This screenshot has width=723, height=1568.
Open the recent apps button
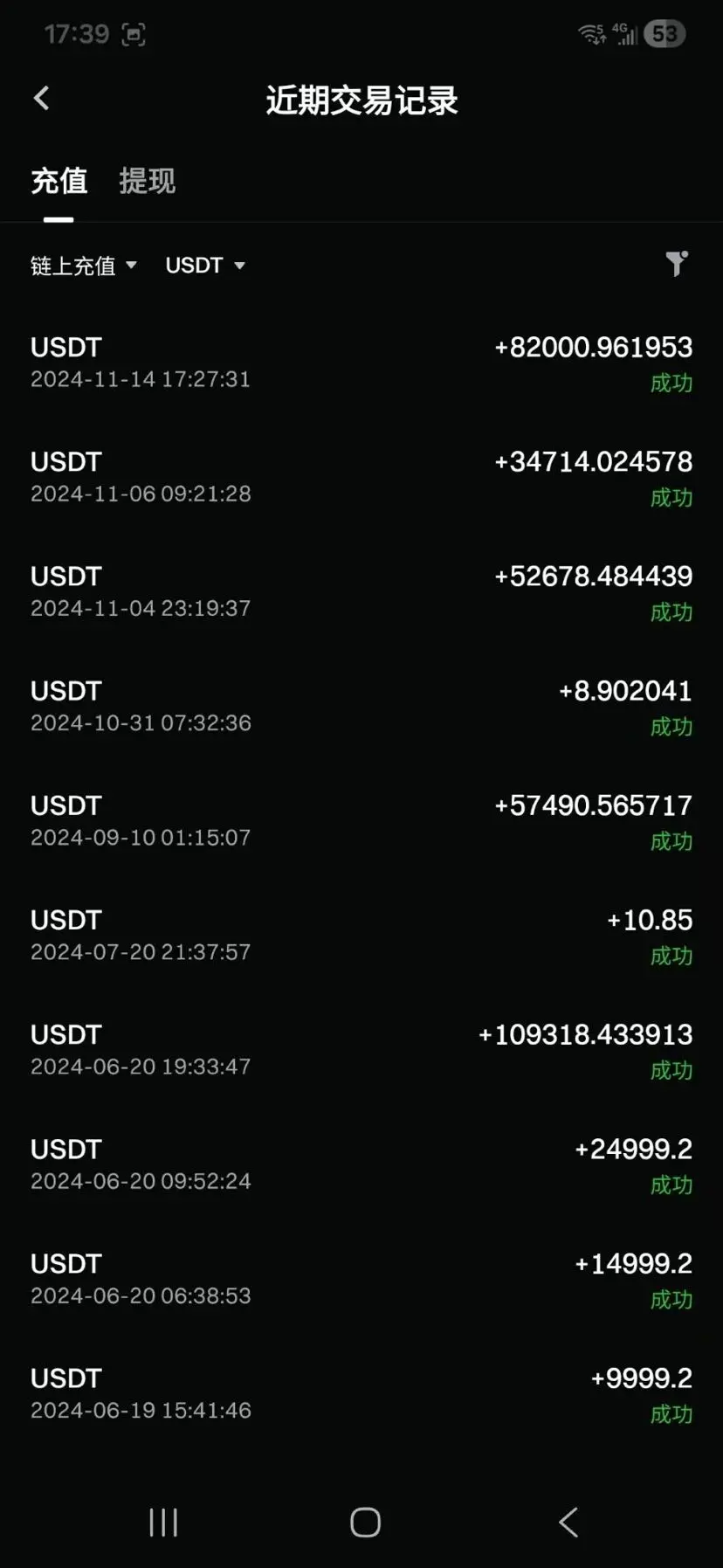point(163,1522)
